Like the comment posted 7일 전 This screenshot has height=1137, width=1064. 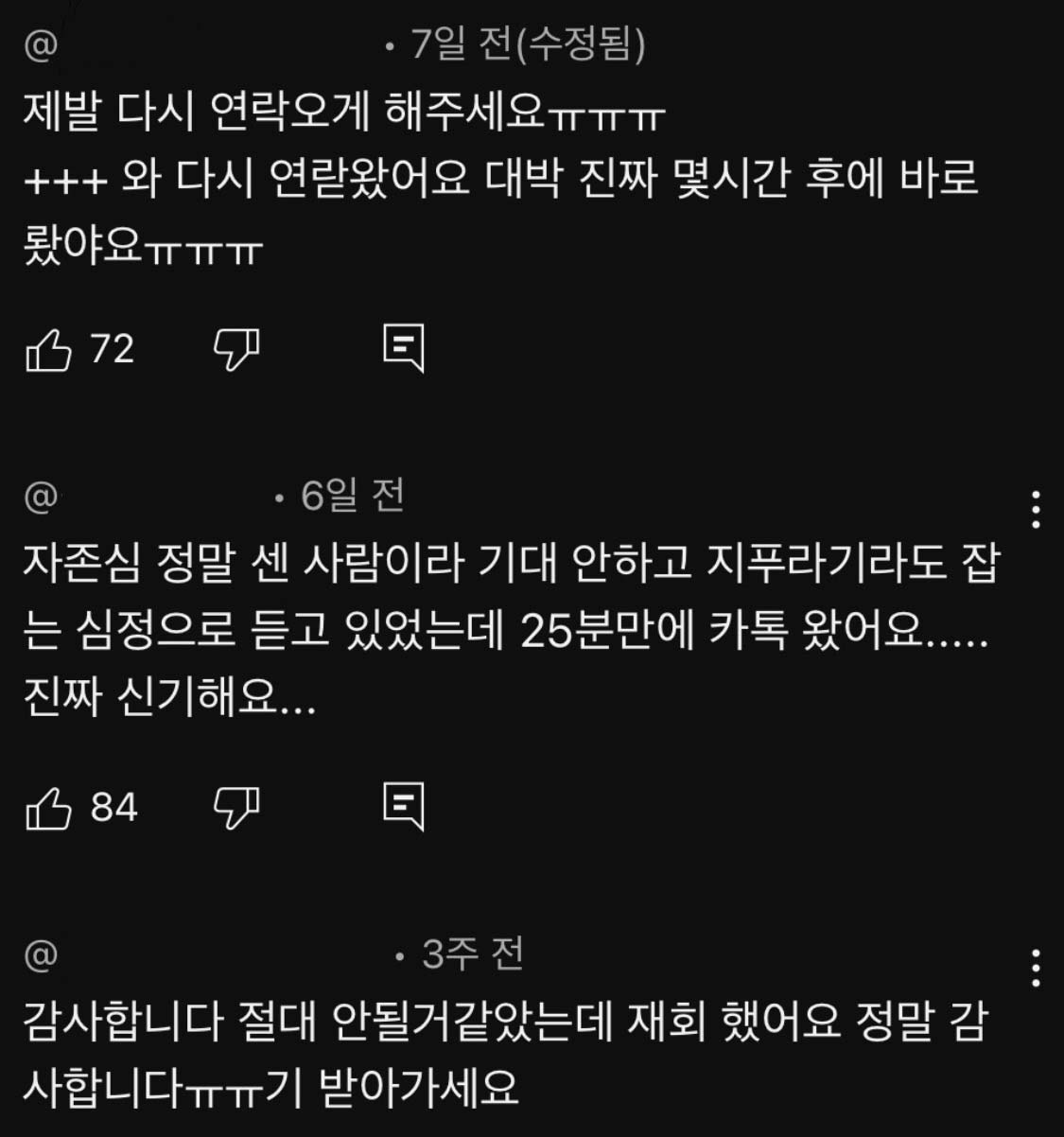[48, 351]
